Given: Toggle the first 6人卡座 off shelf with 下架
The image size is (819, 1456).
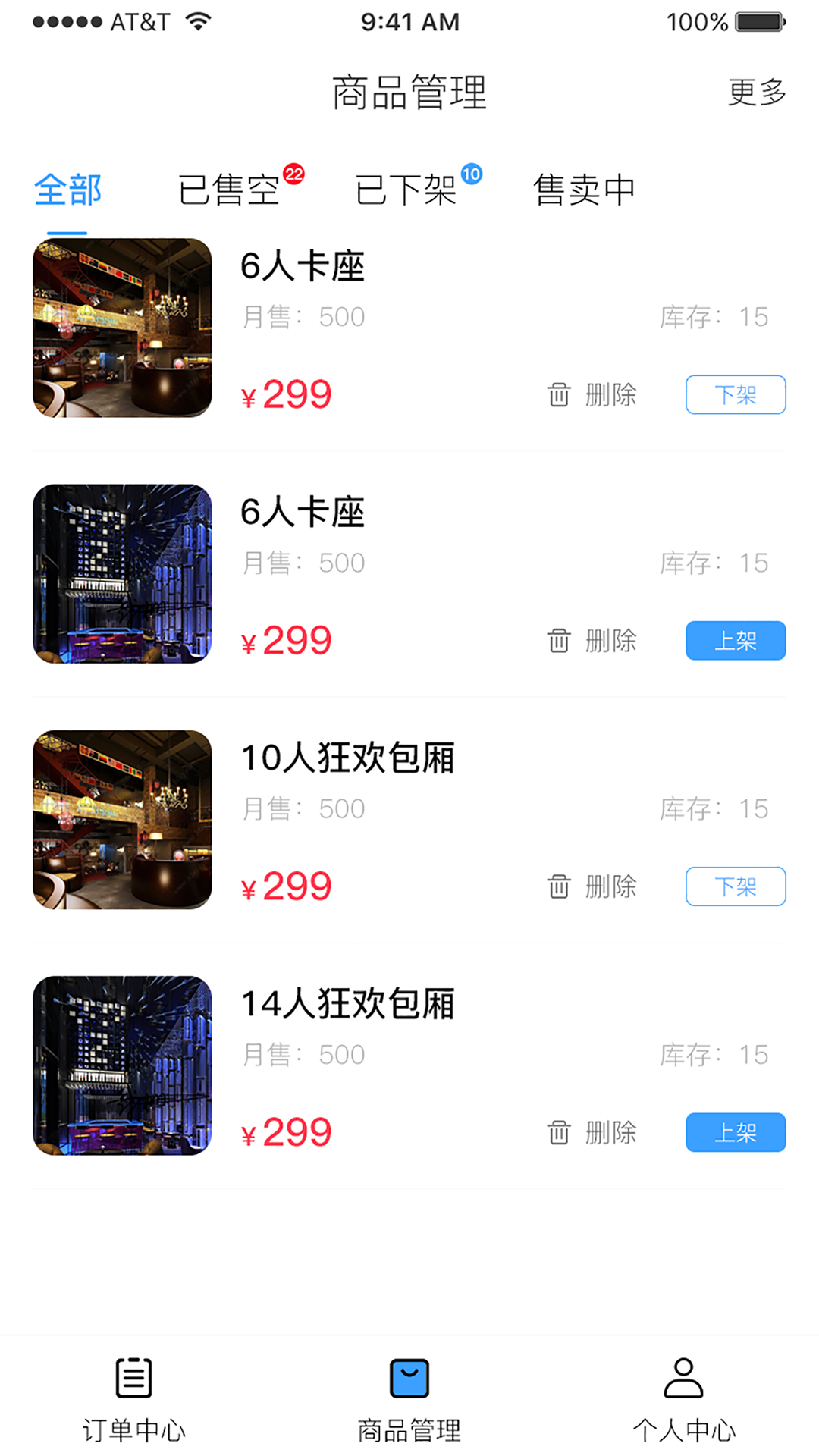Looking at the screenshot, I should (735, 395).
